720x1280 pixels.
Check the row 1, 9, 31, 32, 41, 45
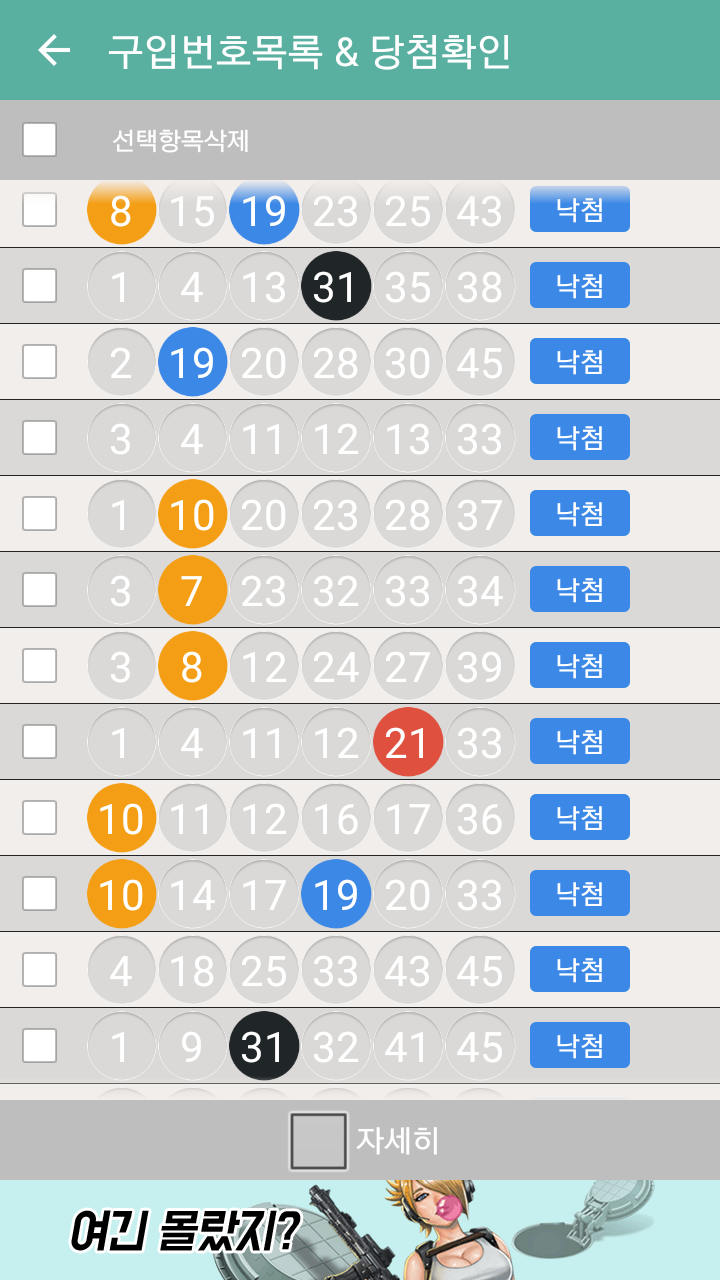(40, 1046)
